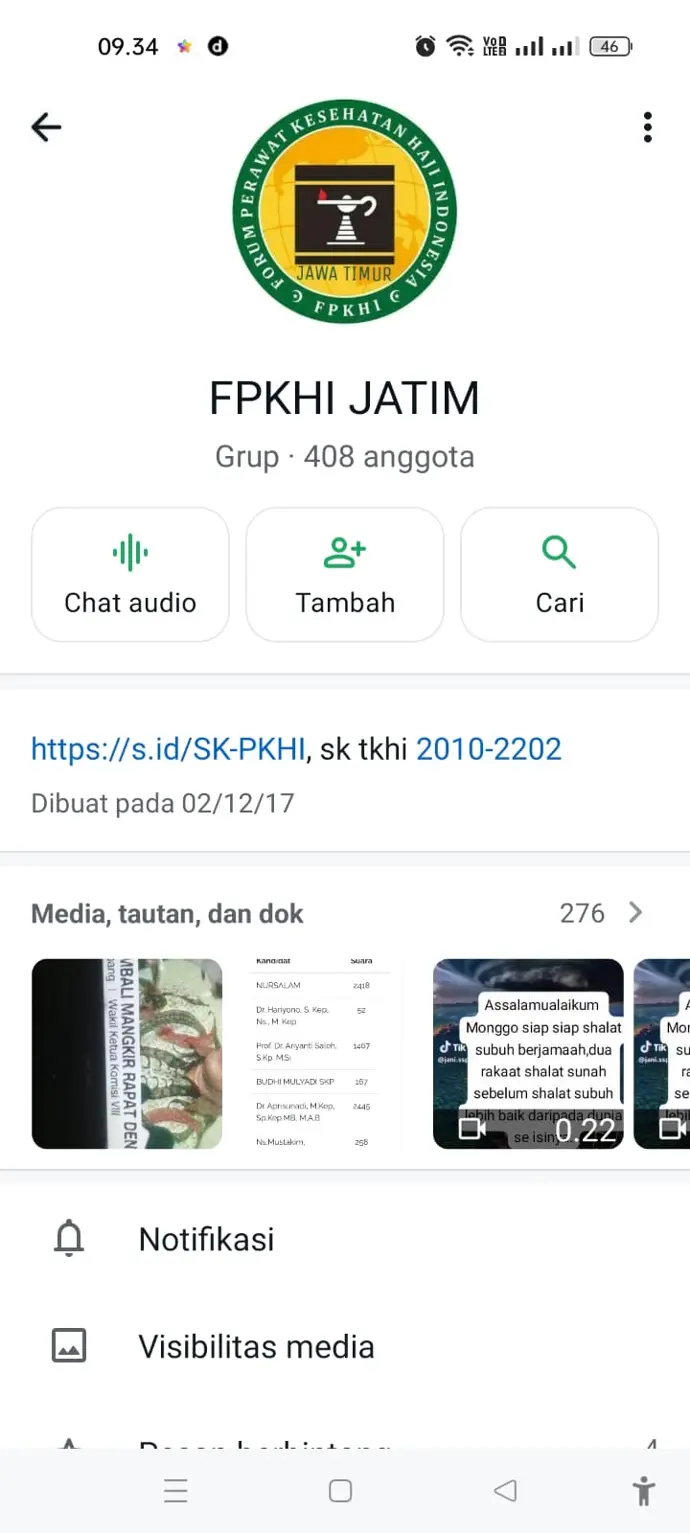
Task: Play the 0:22 shalat subuh video
Action: coord(528,1053)
